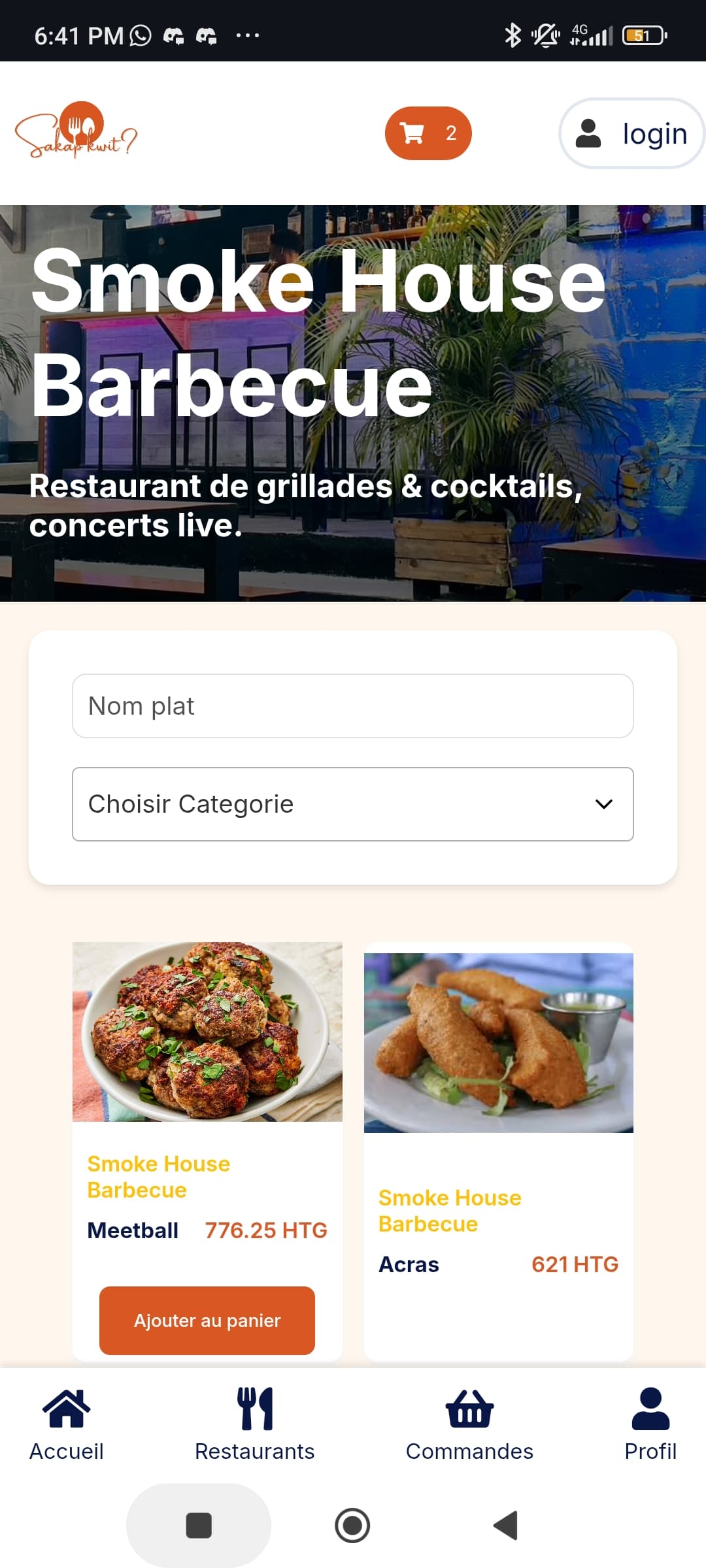Open the Meetball dish card
This screenshot has height=1568, width=706.
(x=207, y=1032)
